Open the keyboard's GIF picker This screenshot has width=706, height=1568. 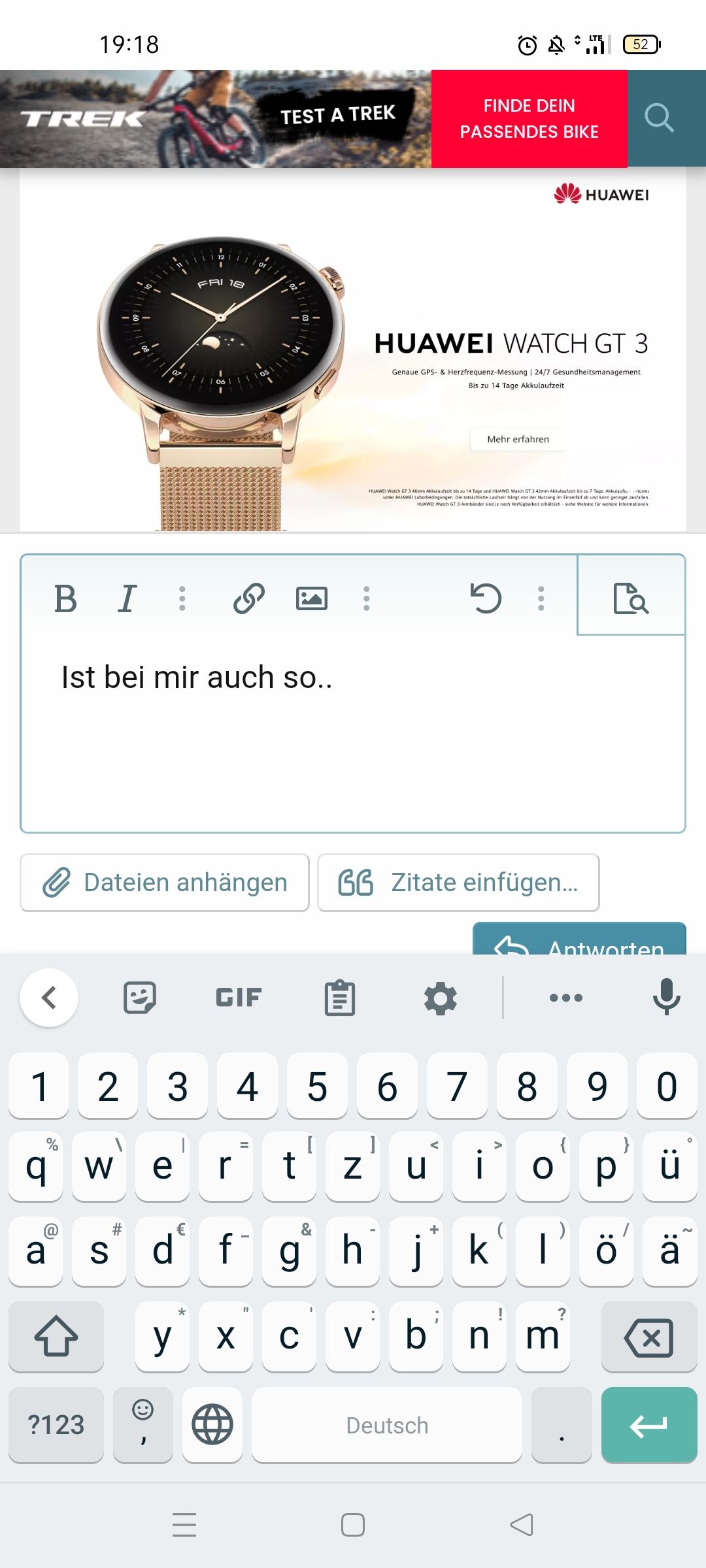click(239, 998)
